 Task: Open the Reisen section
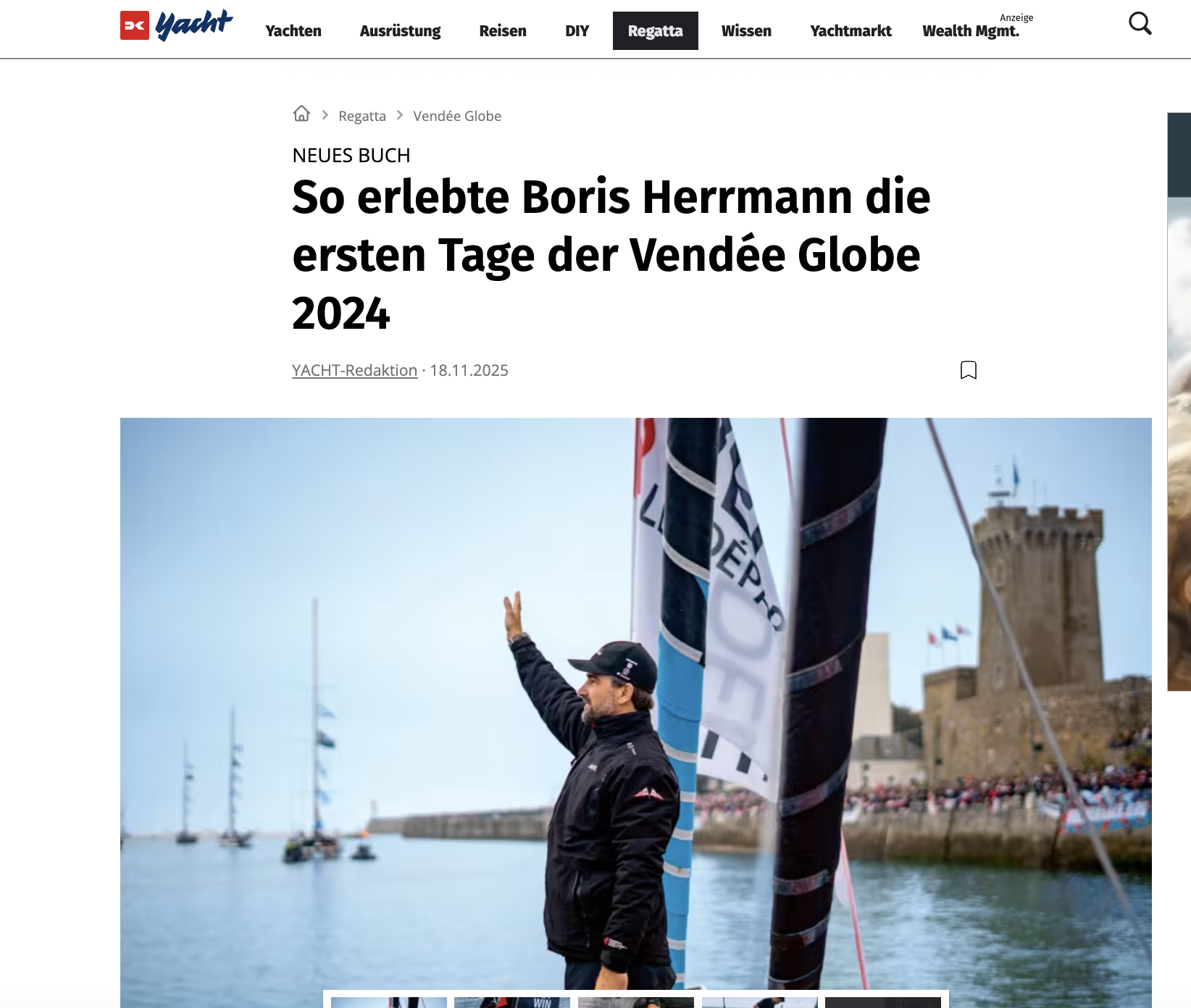point(503,31)
